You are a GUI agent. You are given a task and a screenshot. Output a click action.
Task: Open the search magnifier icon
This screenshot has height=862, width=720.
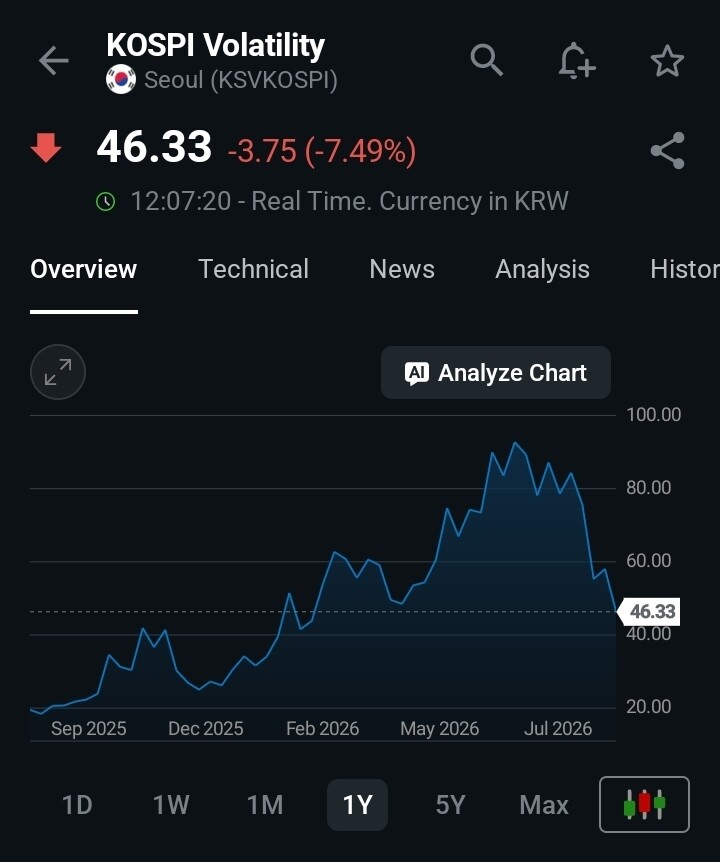pyautogui.click(x=486, y=60)
